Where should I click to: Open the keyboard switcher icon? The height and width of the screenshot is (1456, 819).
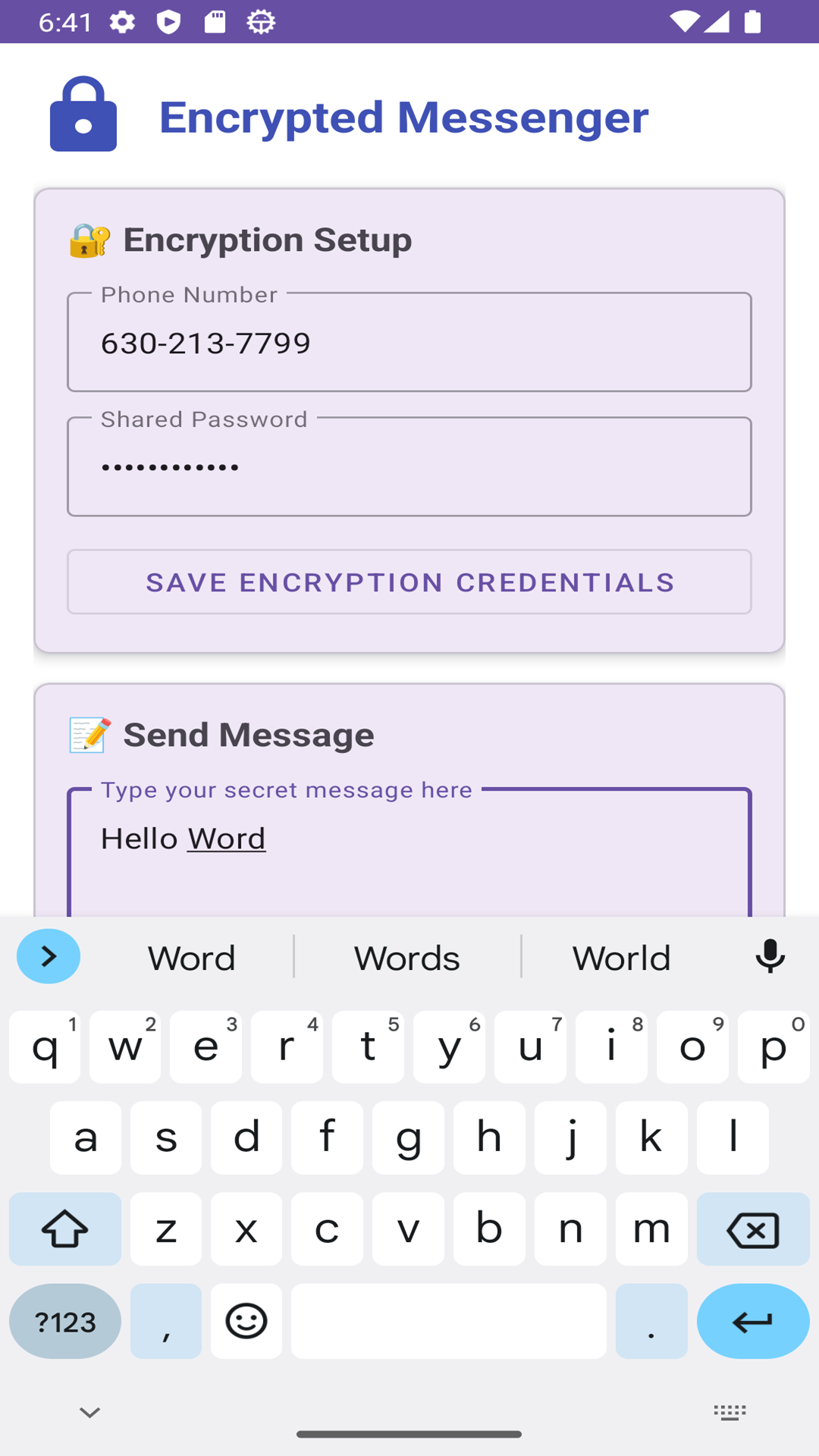(730, 1412)
